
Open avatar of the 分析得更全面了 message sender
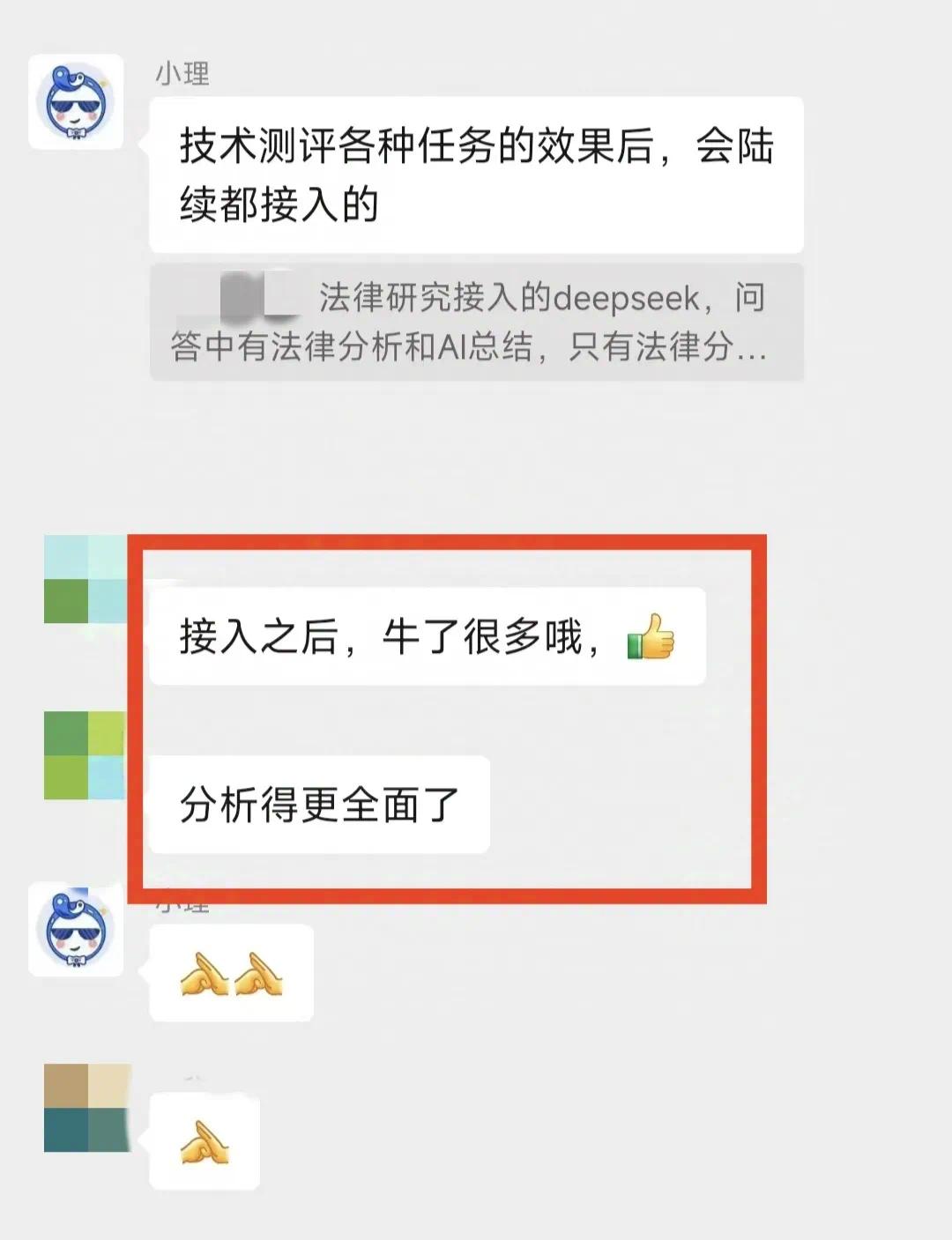86,755
